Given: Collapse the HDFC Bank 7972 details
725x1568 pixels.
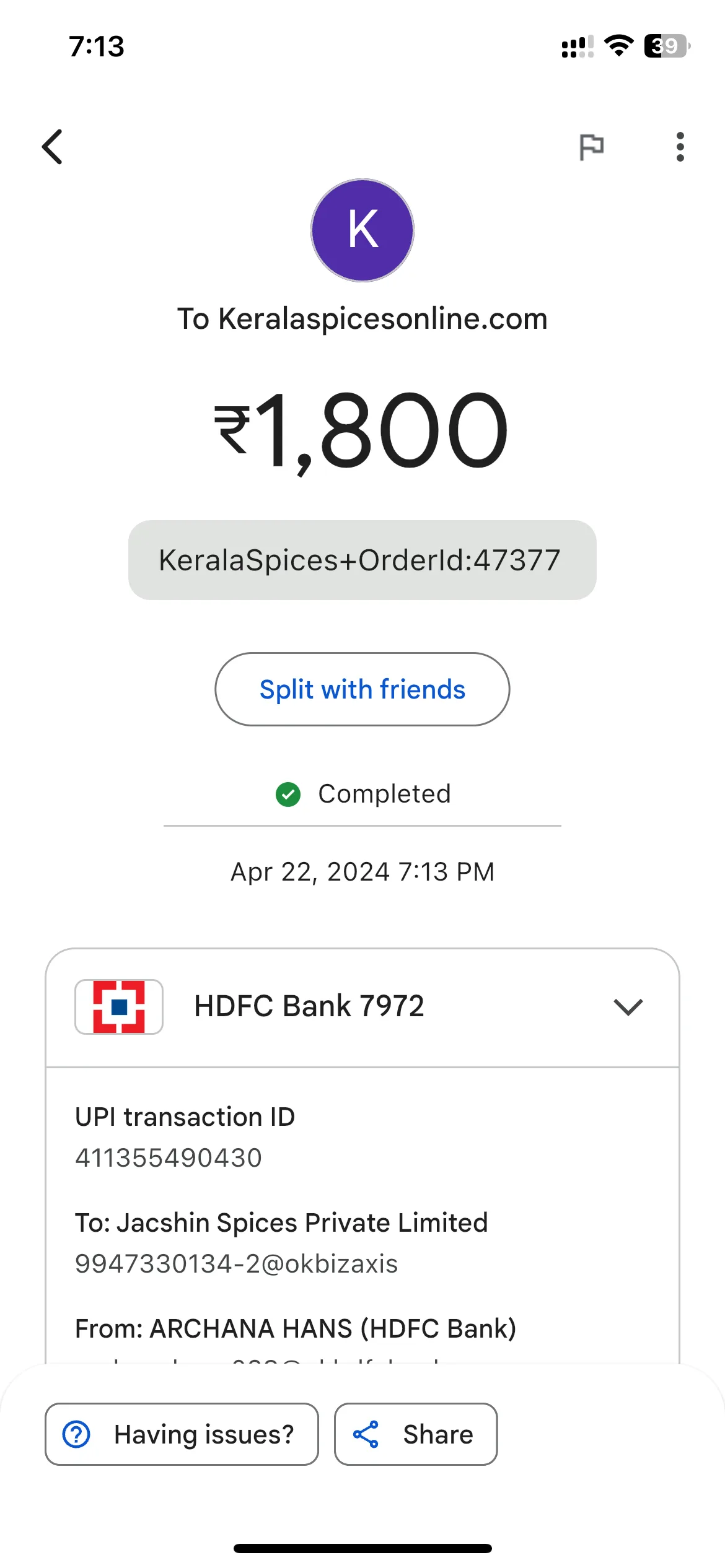Looking at the screenshot, I should (x=628, y=1007).
